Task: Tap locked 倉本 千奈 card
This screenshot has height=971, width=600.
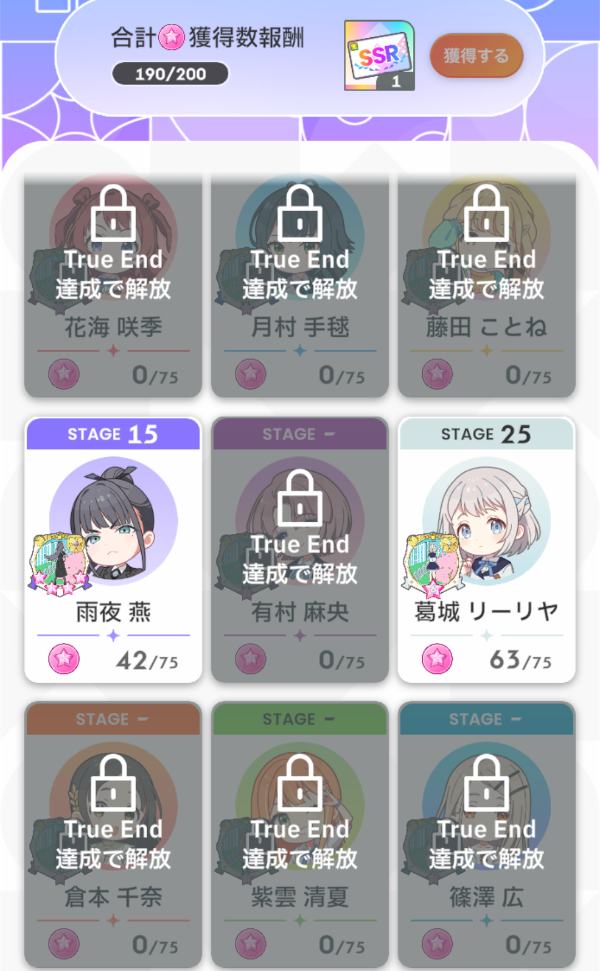Action: 113,835
